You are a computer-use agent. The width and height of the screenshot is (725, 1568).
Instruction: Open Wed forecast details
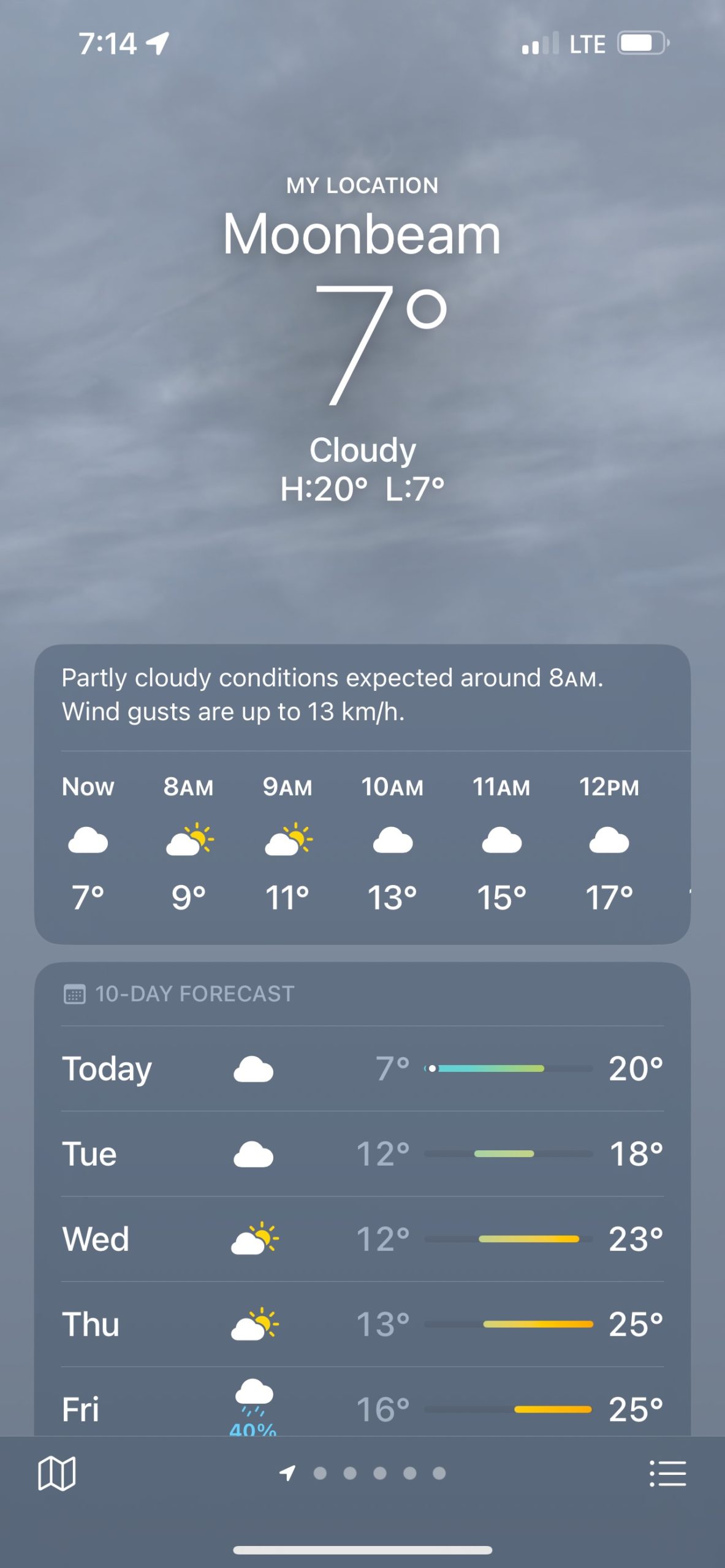coord(362,1239)
